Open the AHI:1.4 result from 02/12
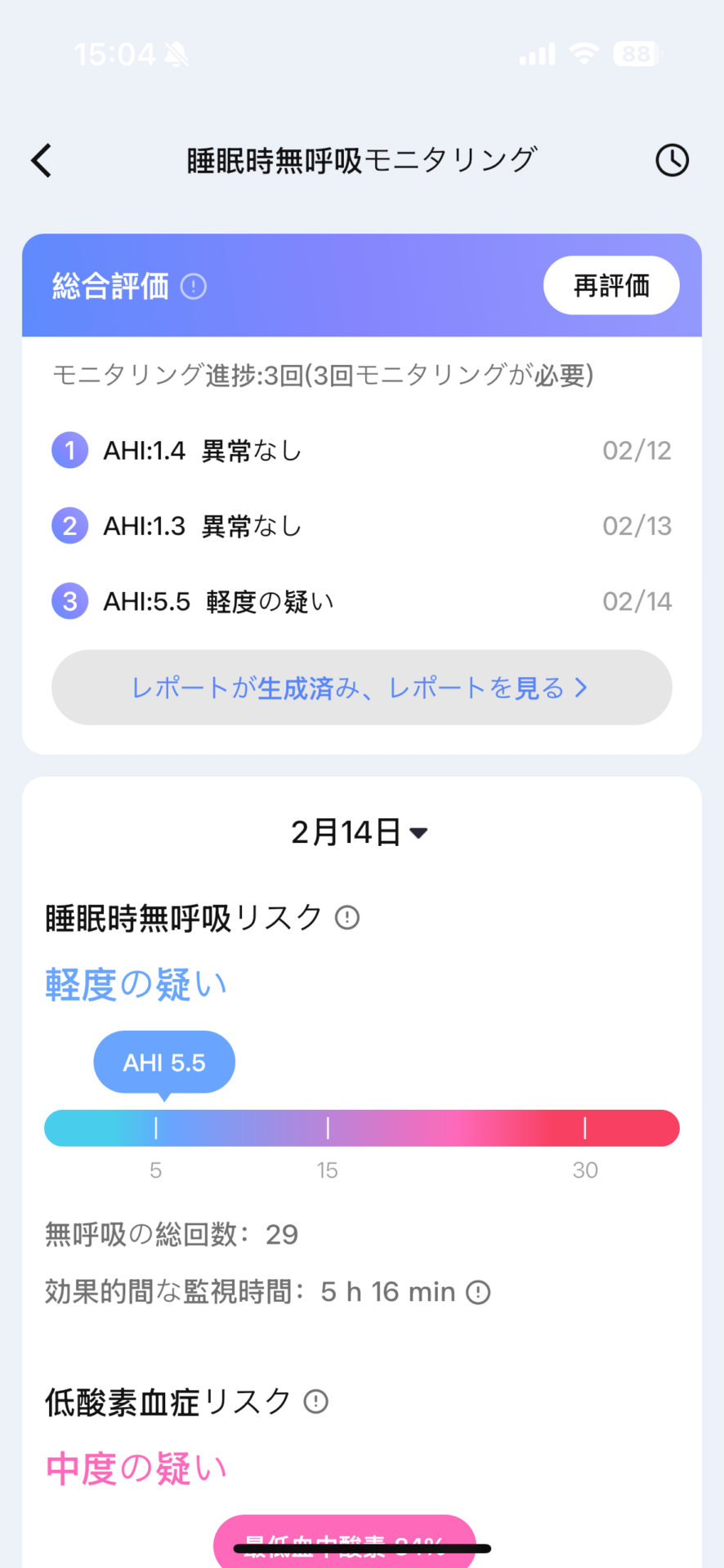 tap(361, 450)
